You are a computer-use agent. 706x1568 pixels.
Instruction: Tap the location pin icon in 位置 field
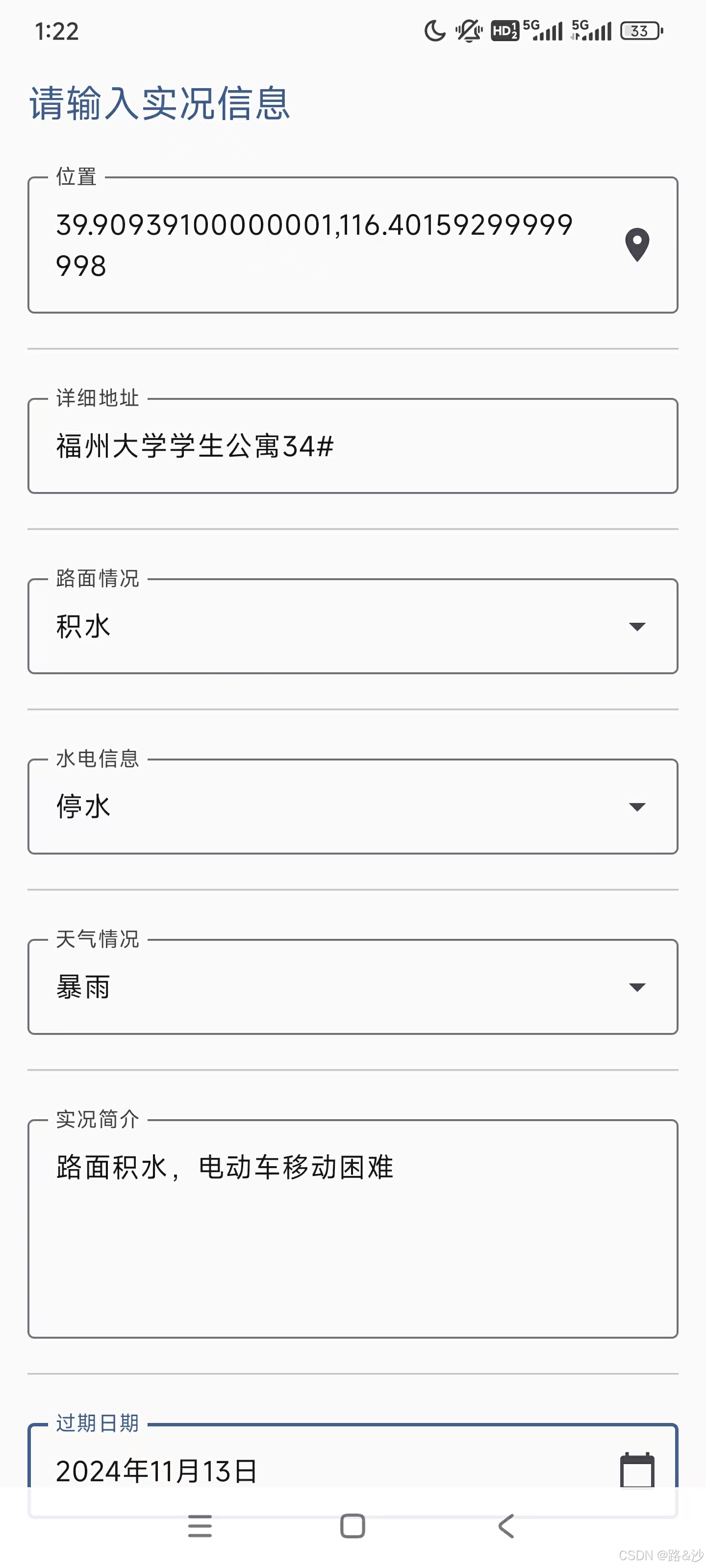pyautogui.click(x=636, y=243)
